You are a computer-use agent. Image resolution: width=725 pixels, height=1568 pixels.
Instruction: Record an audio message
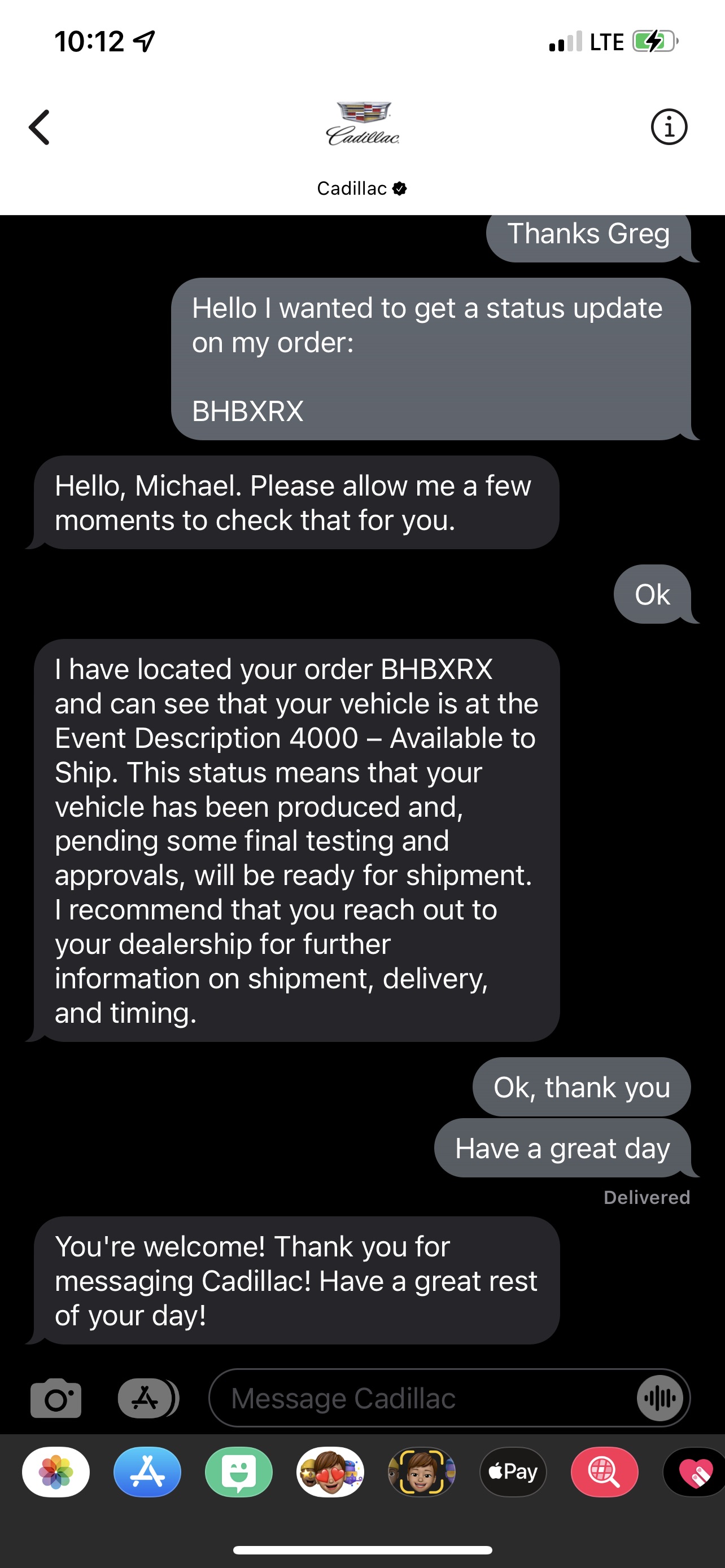click(661, 1399)
